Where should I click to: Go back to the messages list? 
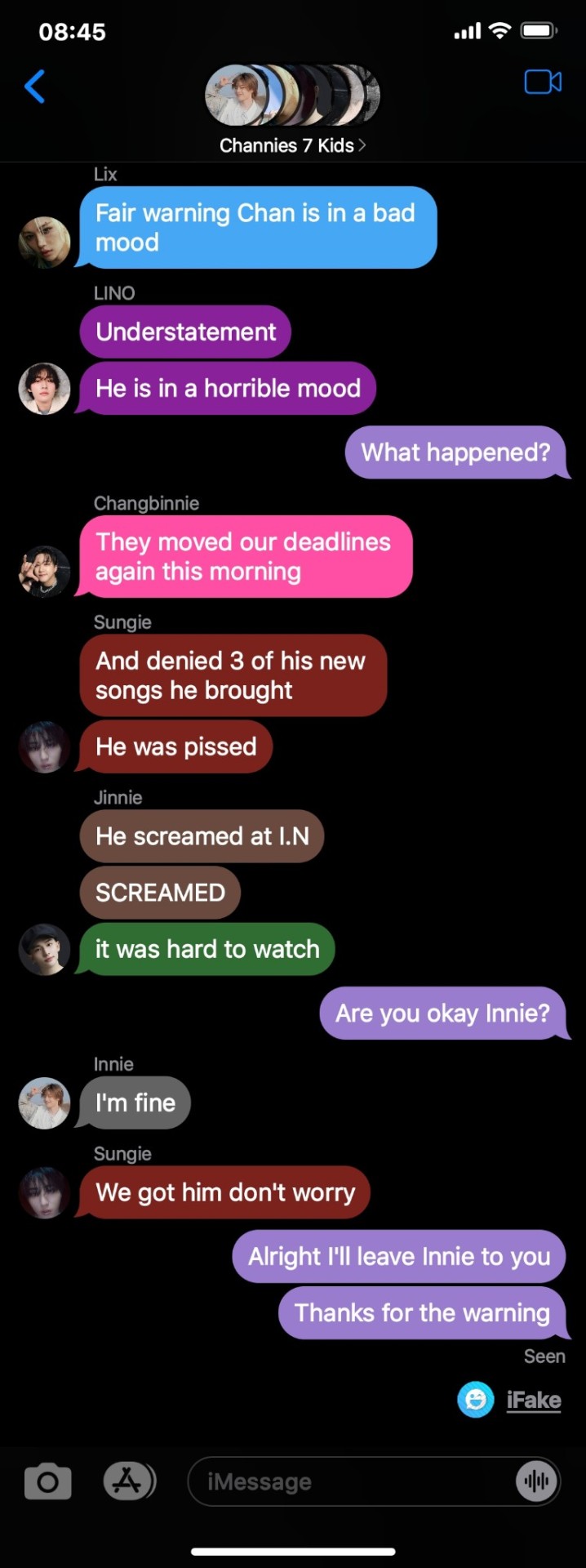click(35, 87)
